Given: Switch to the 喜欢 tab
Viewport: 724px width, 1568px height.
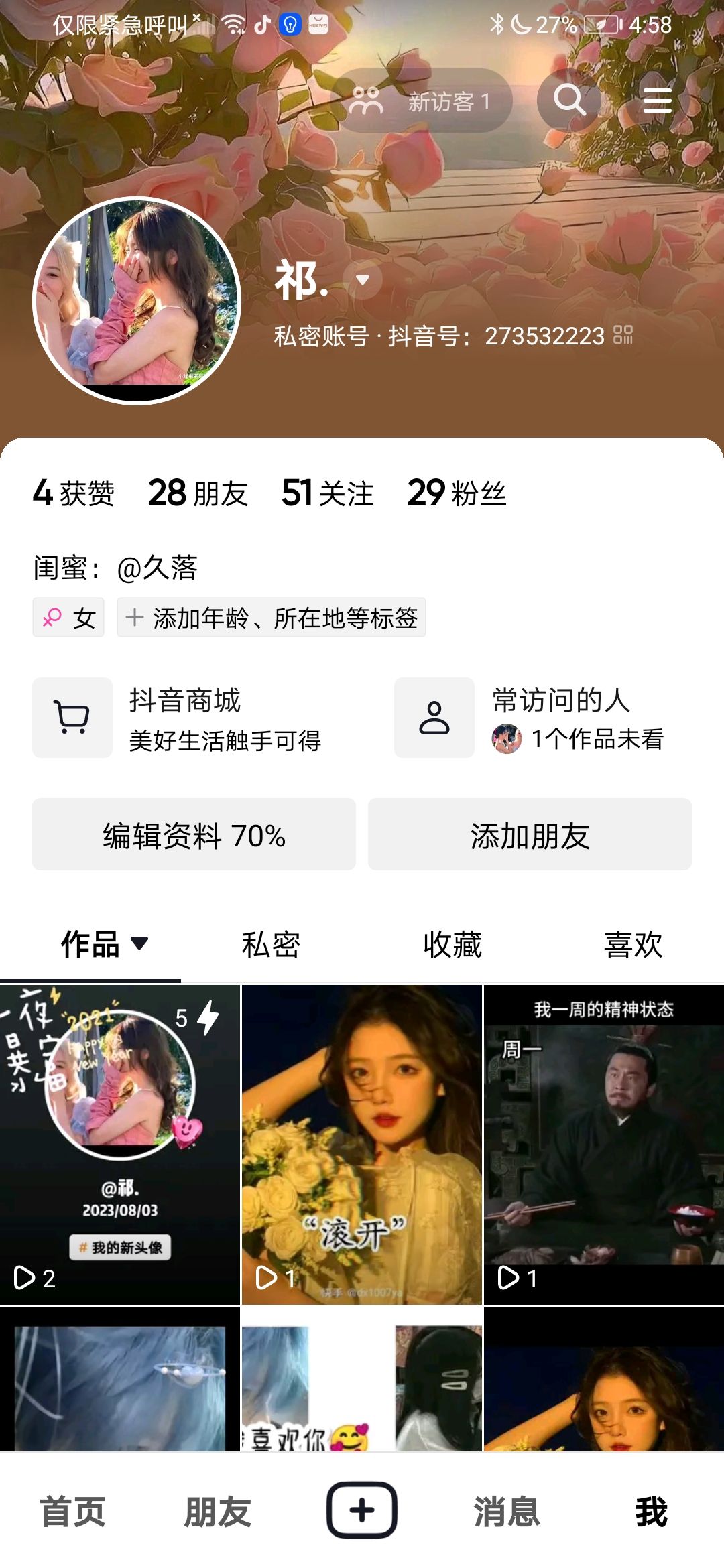Looking at the screenshot, I should [633, 945].
